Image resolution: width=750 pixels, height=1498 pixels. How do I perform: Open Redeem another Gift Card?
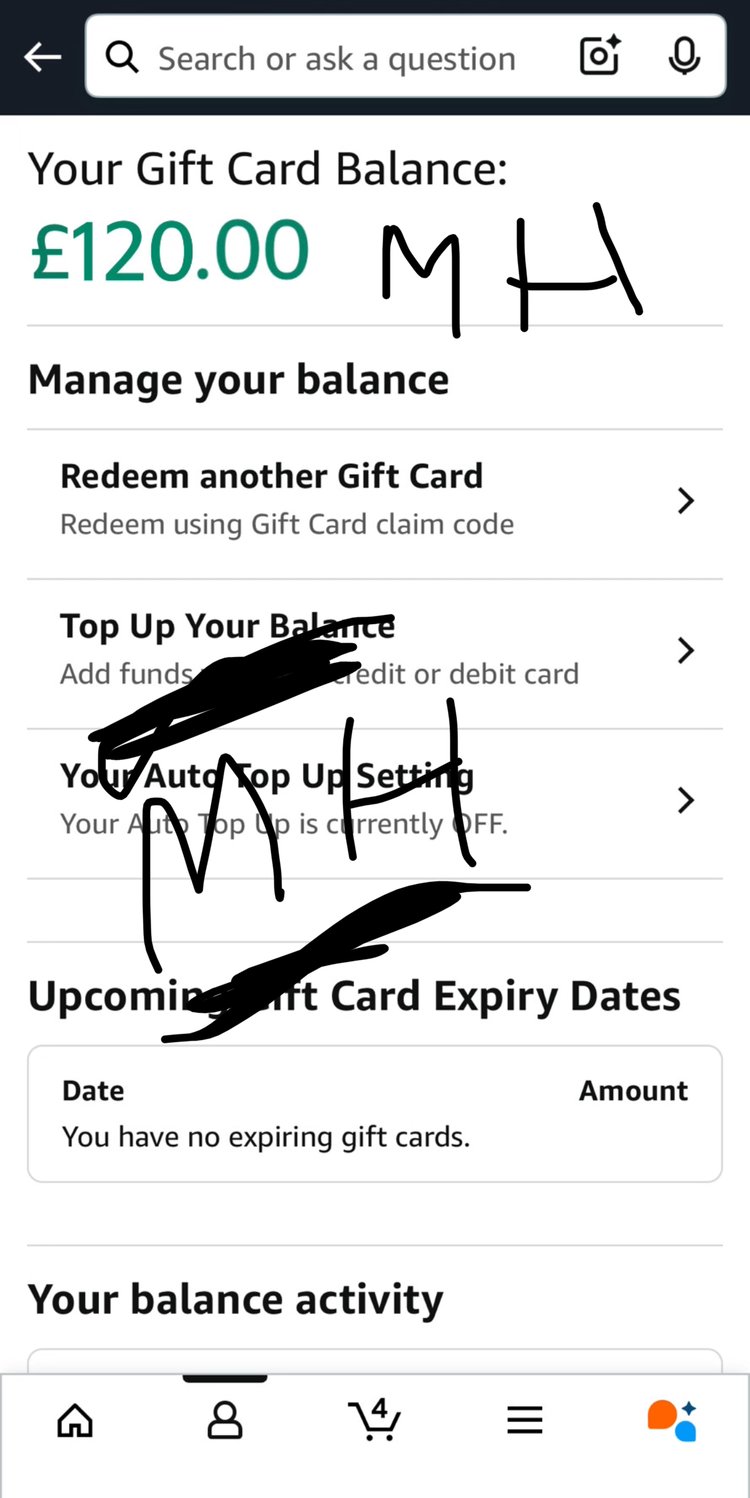tap(375, 500)
